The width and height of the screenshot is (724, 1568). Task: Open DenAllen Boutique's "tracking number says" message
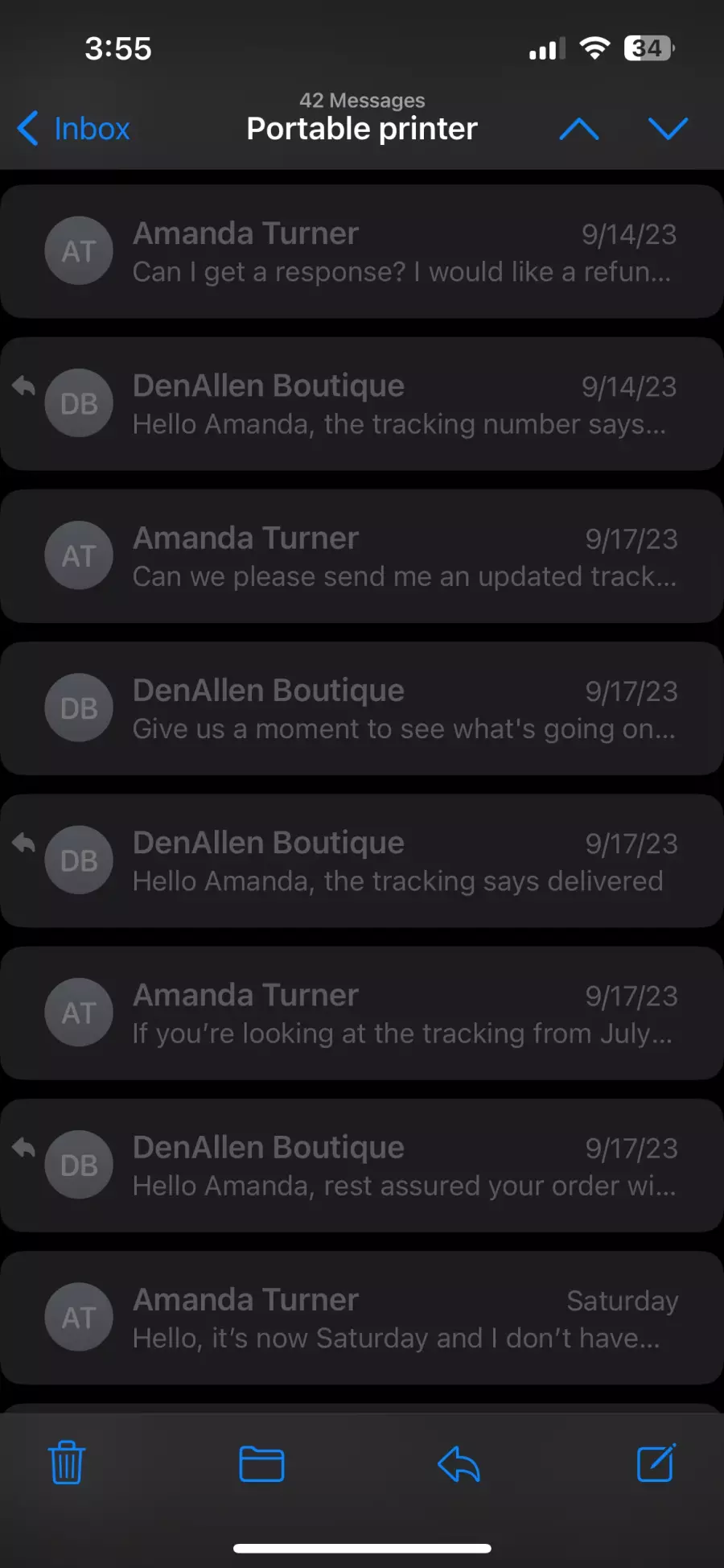(x=362, y=404)
